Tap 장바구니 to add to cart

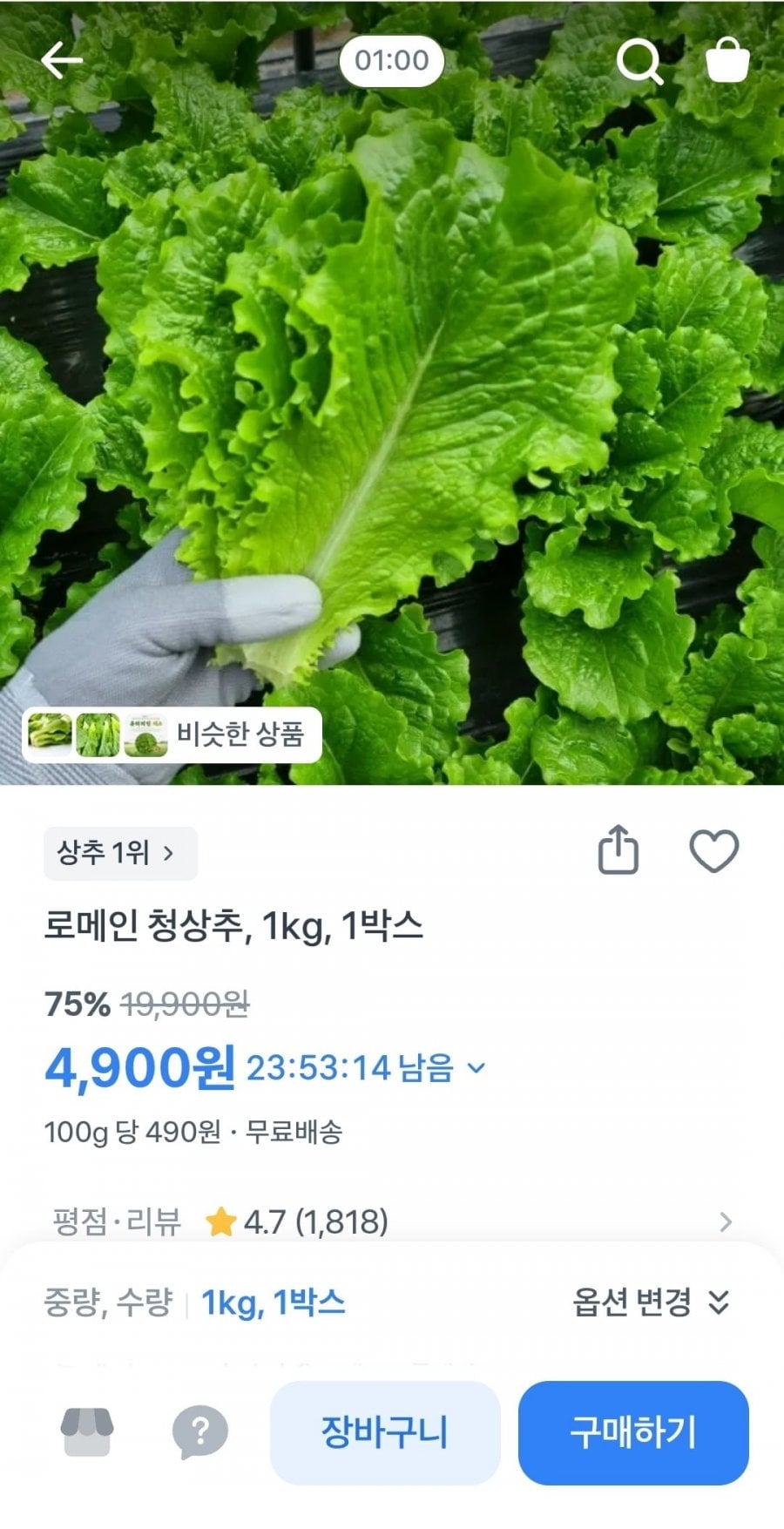point(385,1432)
